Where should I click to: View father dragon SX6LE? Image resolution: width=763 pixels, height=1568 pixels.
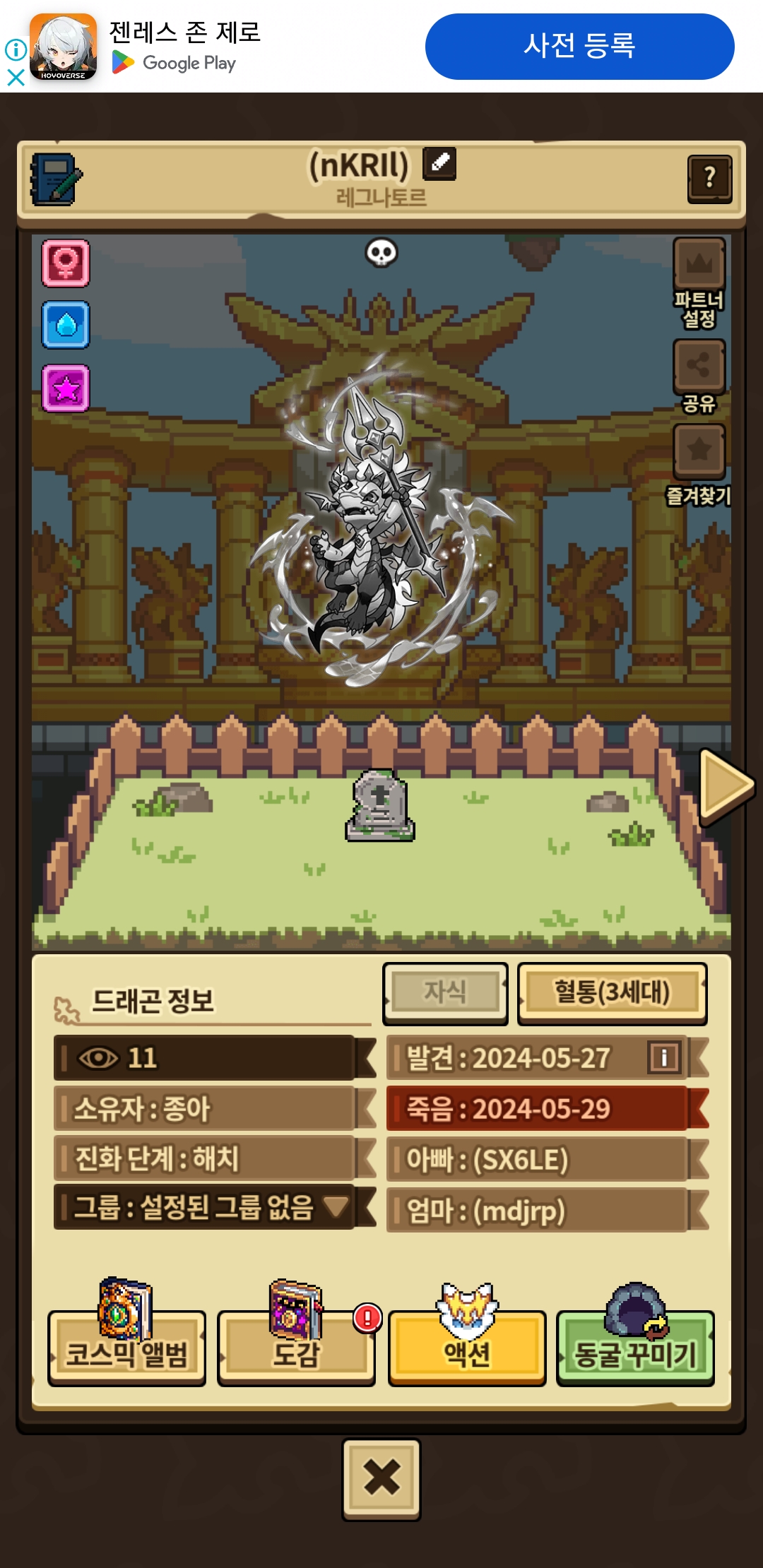click(537, 1159)
